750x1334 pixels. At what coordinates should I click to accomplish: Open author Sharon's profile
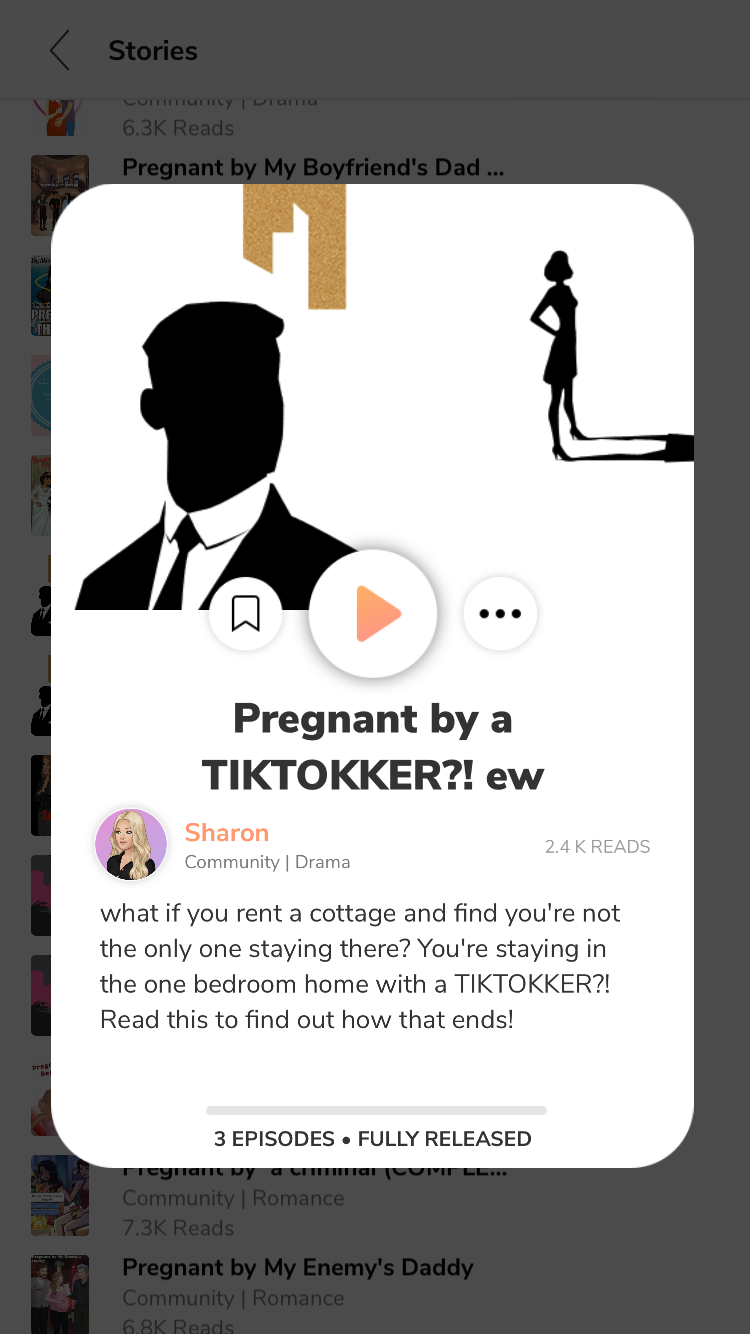tap(227, 833)
